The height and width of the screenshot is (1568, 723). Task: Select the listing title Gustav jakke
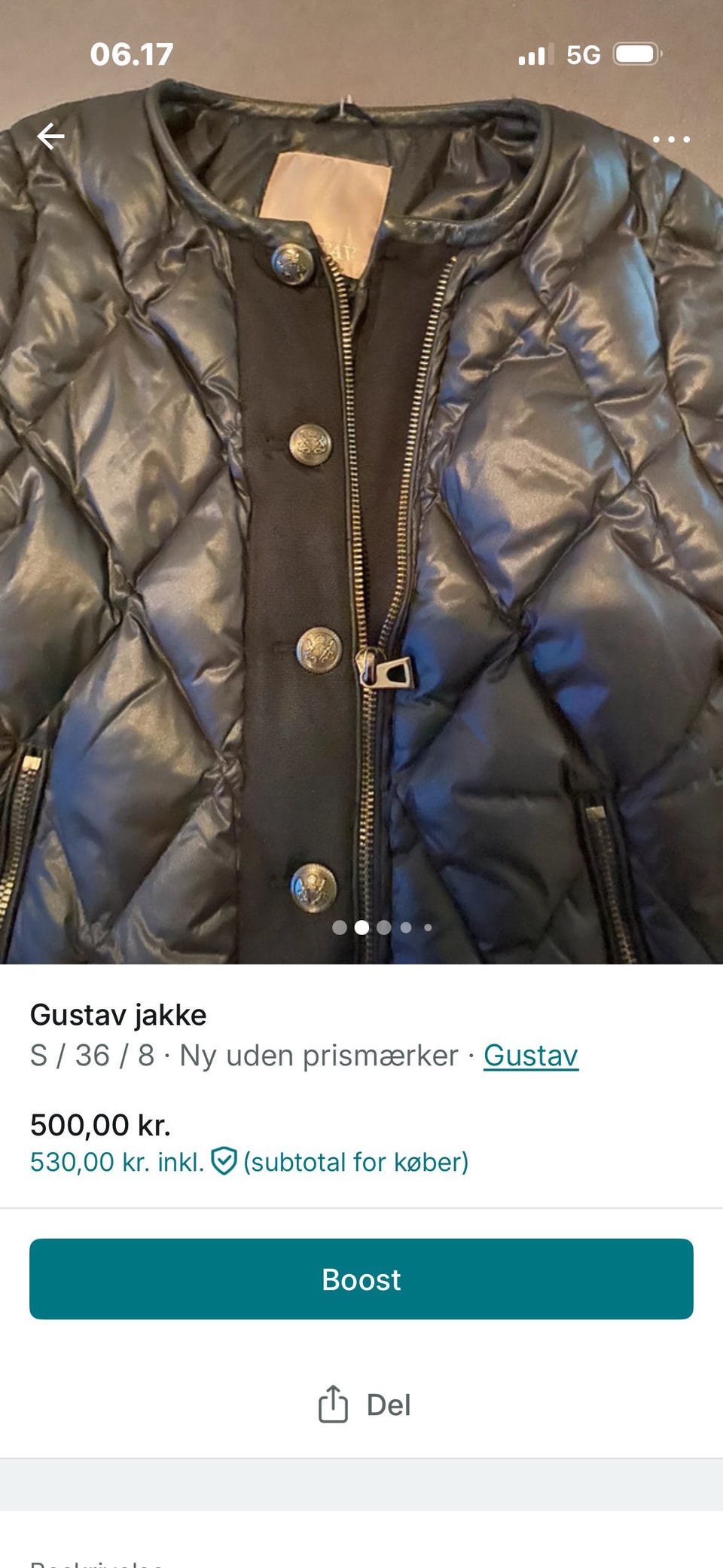coord(117,1014)
